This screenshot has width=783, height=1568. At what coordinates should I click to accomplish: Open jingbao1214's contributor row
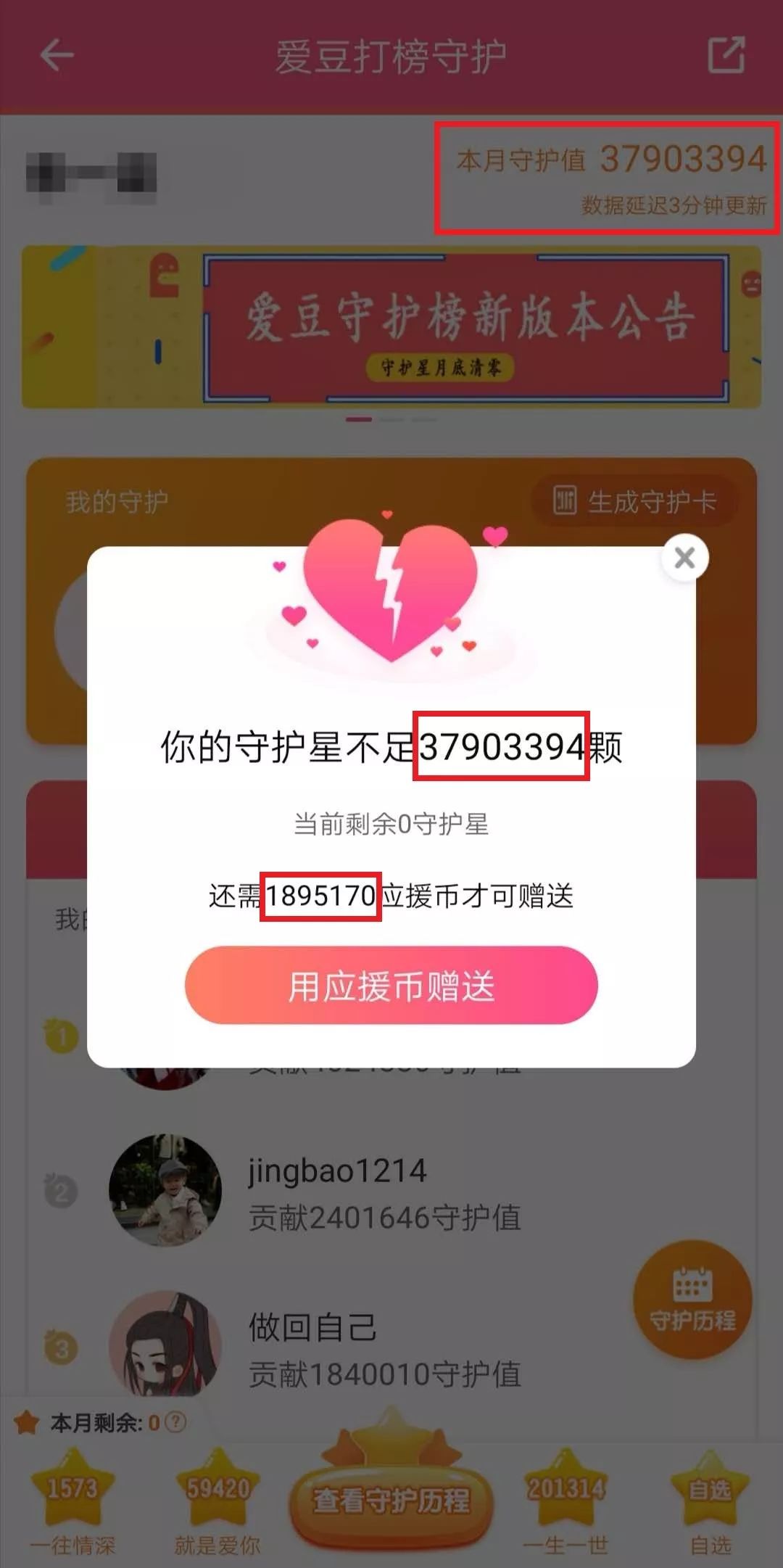click(x=384, y=1192)
